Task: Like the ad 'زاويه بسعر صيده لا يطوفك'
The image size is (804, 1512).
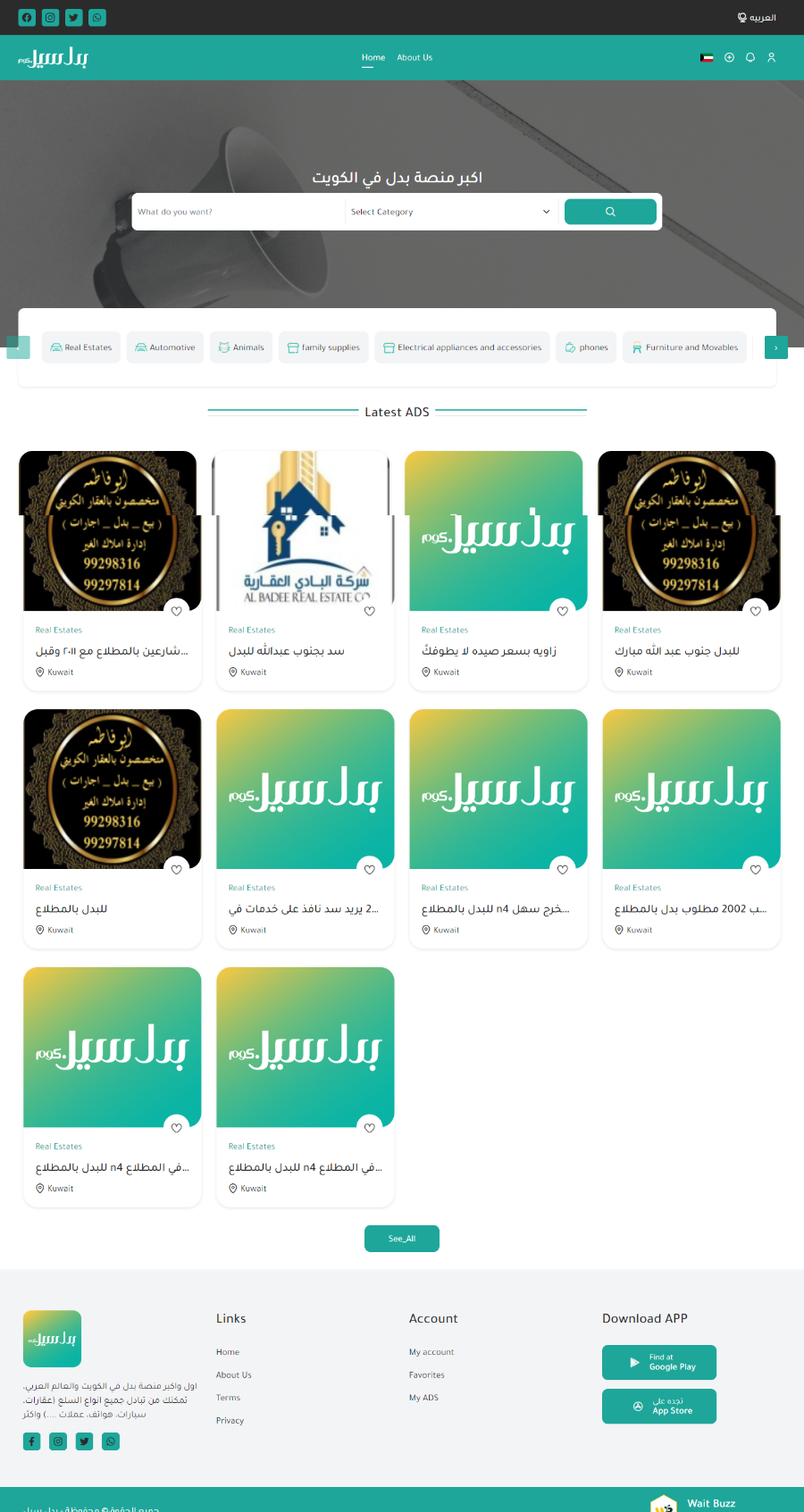Action: (563, 611)
